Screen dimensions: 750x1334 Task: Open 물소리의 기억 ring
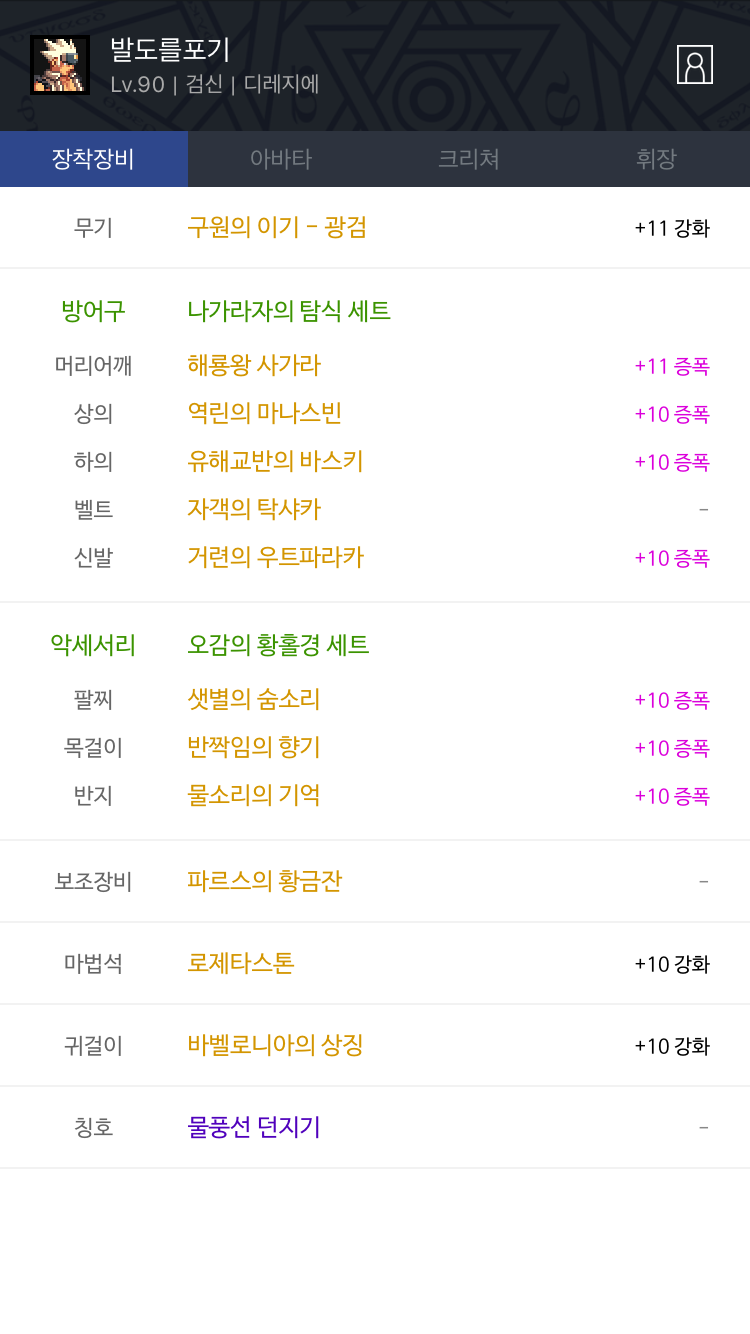point(254,795)
